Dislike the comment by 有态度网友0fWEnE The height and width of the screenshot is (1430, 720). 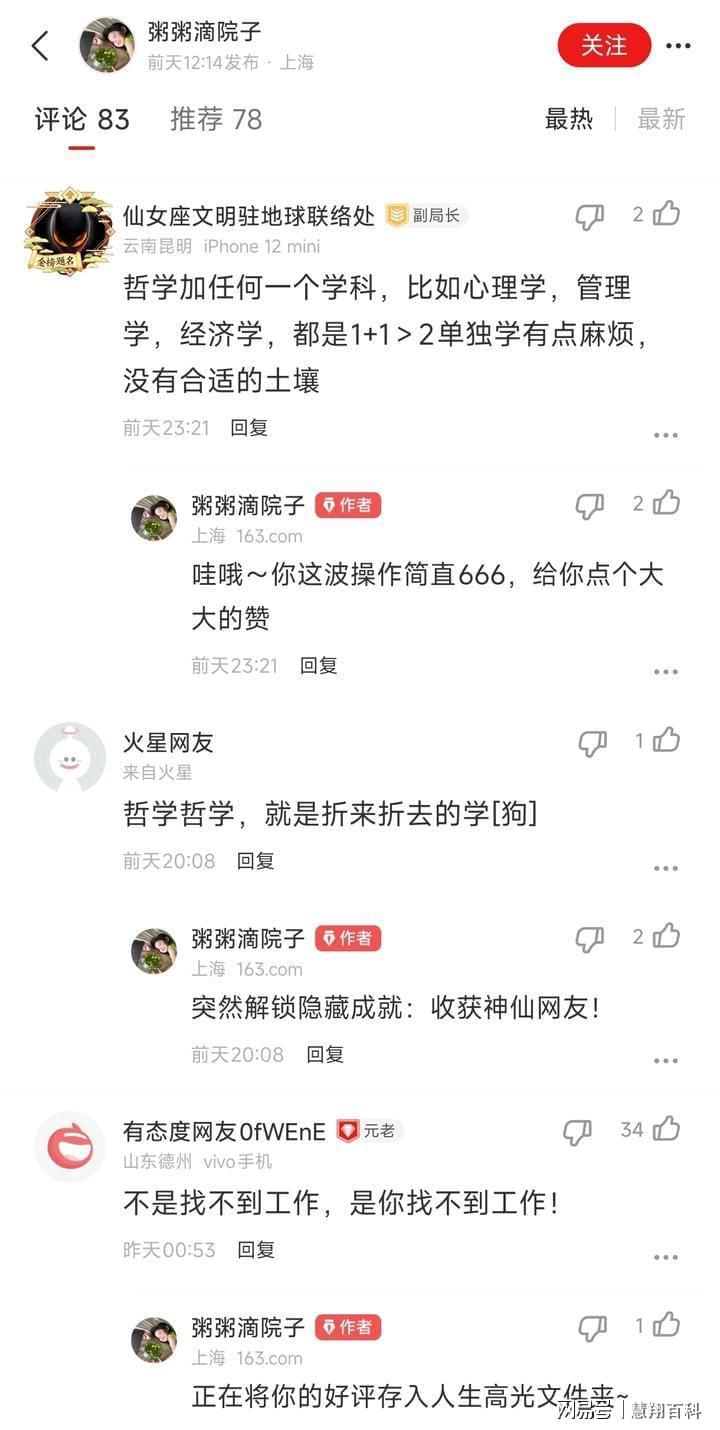[577, 1131]
